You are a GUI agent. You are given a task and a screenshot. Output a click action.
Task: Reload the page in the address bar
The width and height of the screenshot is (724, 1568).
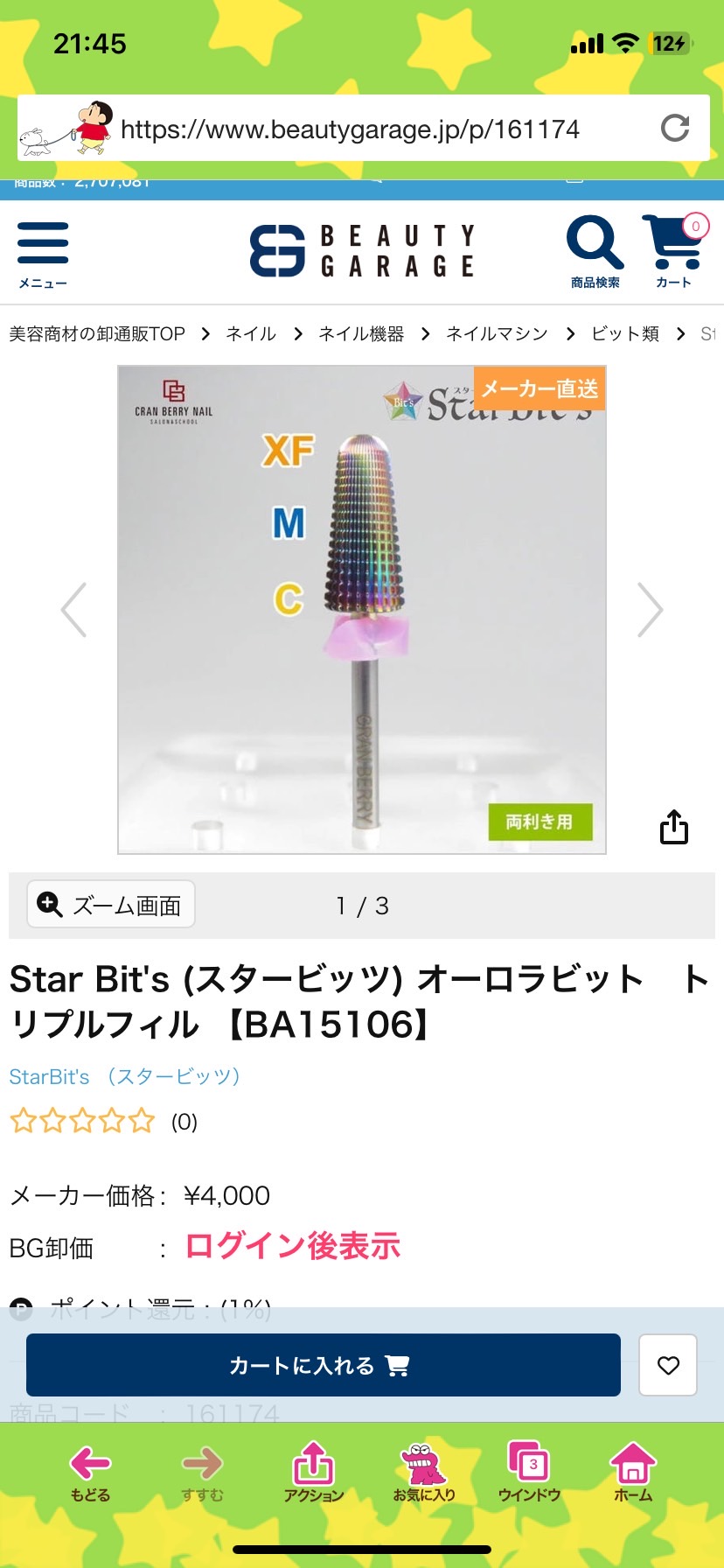pyautogui.click(x=674, y=129)
